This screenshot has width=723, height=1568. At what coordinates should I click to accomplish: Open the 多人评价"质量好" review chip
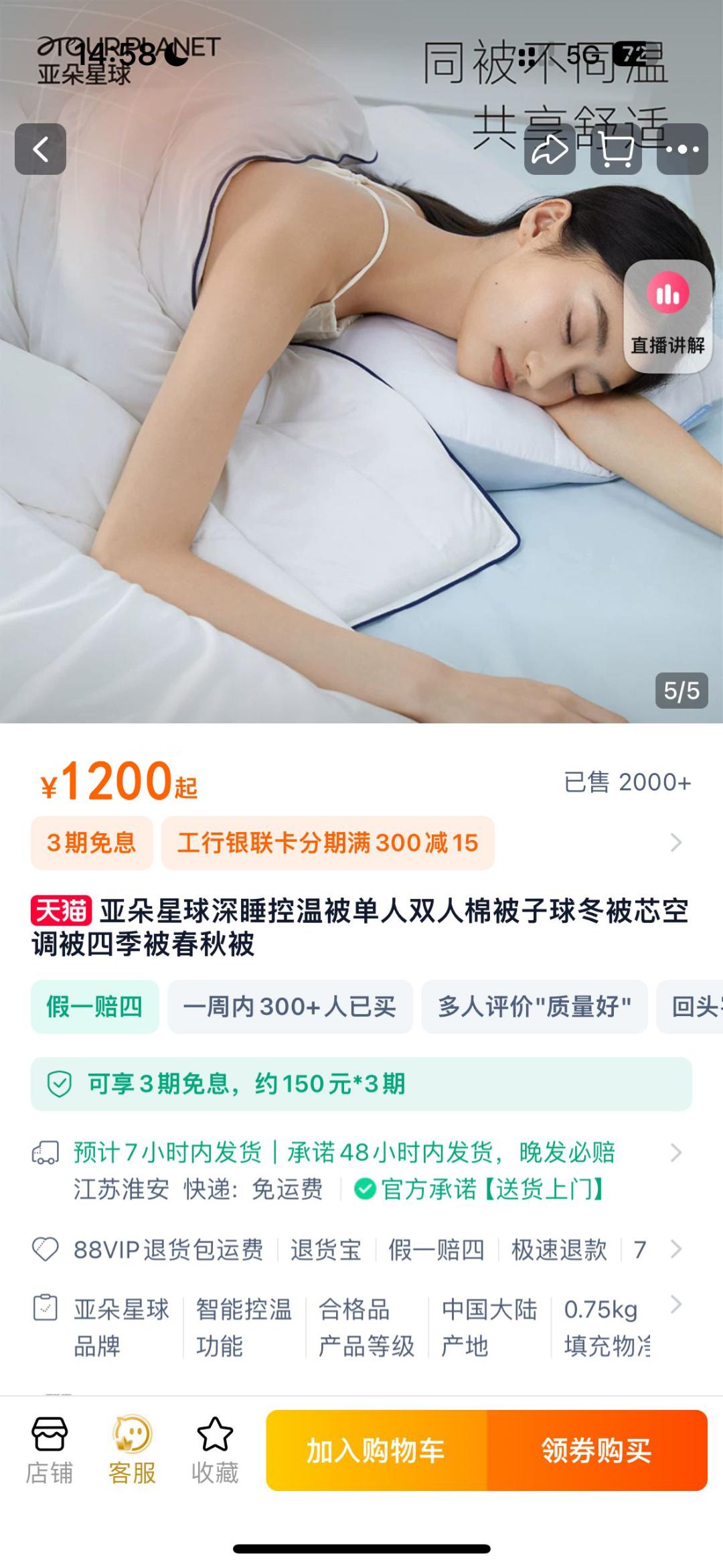tap(534, 1007)
